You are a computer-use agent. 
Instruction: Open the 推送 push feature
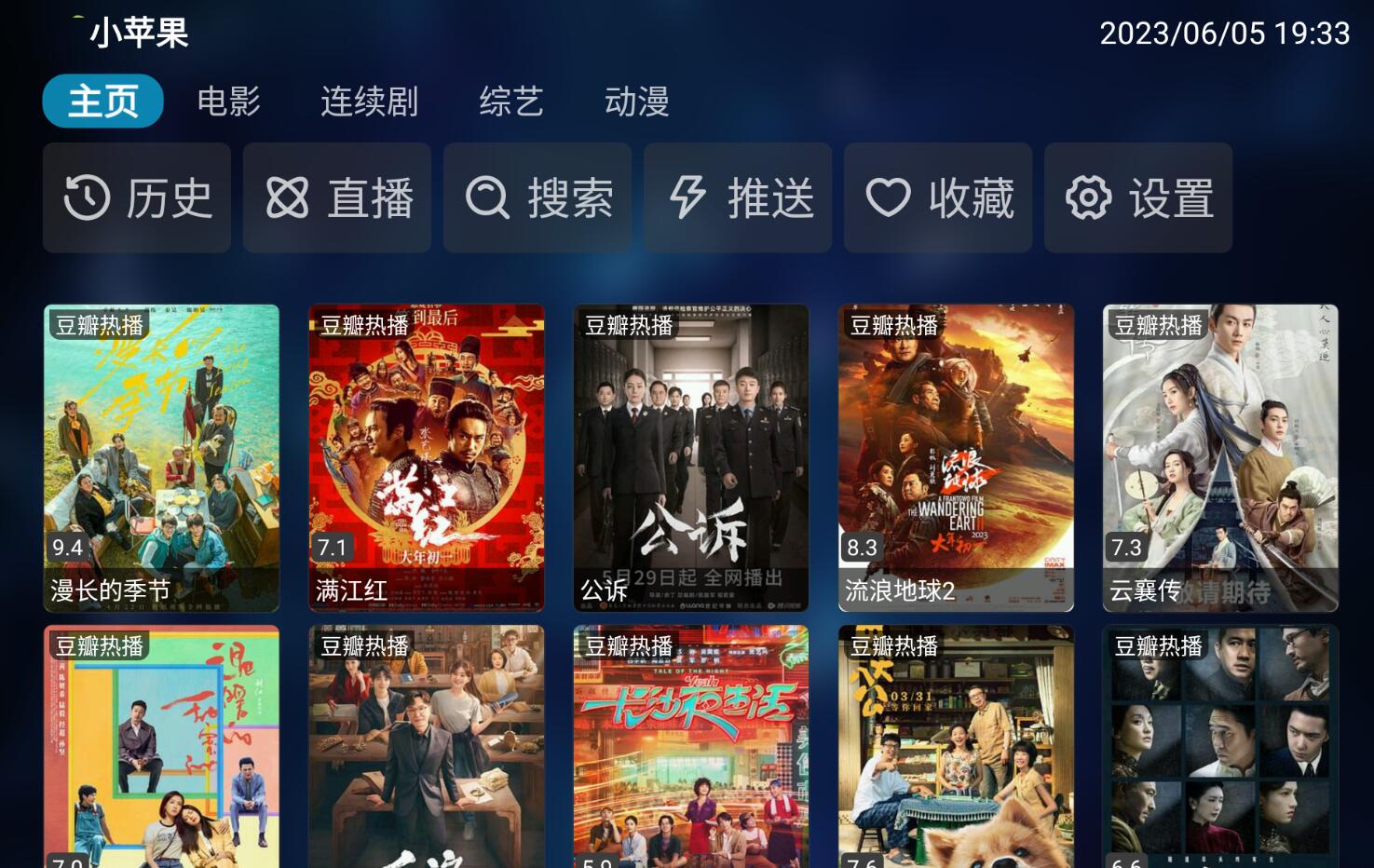[x=738, y=197]
